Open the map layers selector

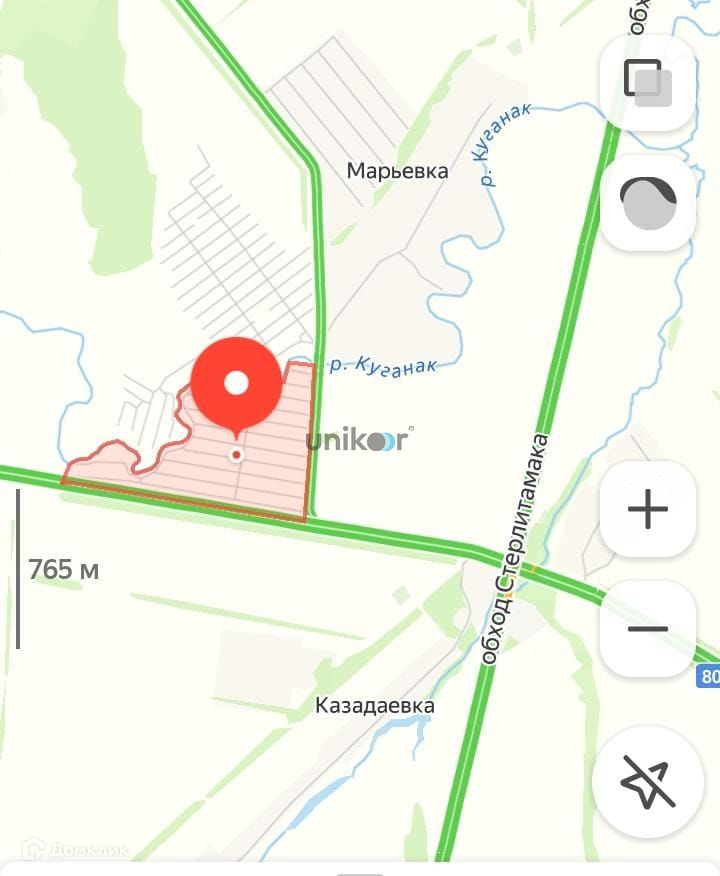click(x=647, y=83)
